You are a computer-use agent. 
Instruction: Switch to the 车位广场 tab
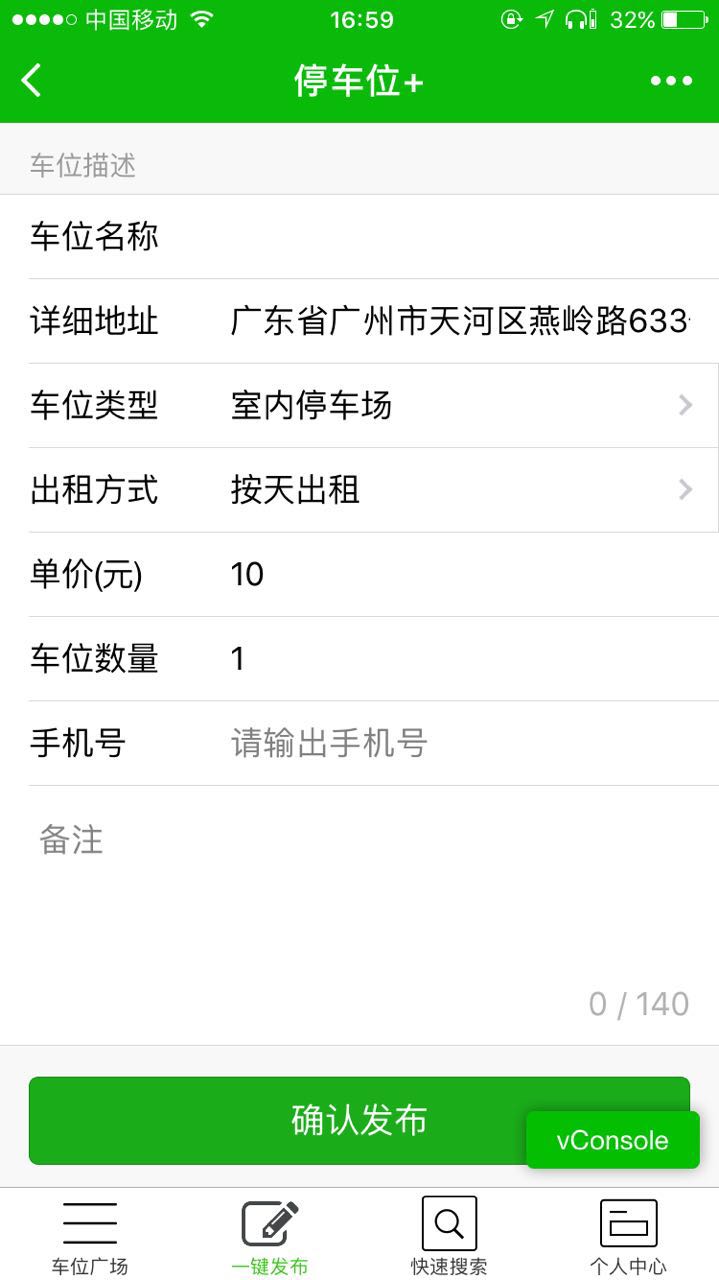[x=90, y=1237]
